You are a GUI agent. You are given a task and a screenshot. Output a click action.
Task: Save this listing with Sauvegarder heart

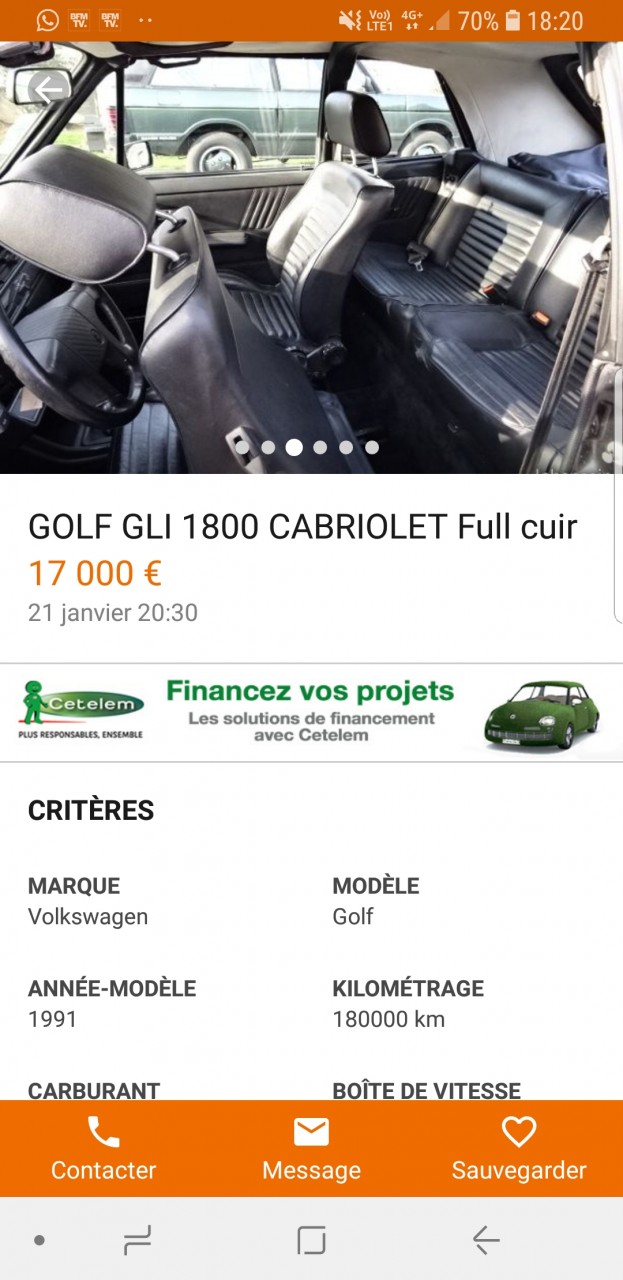pos(519,1148)
